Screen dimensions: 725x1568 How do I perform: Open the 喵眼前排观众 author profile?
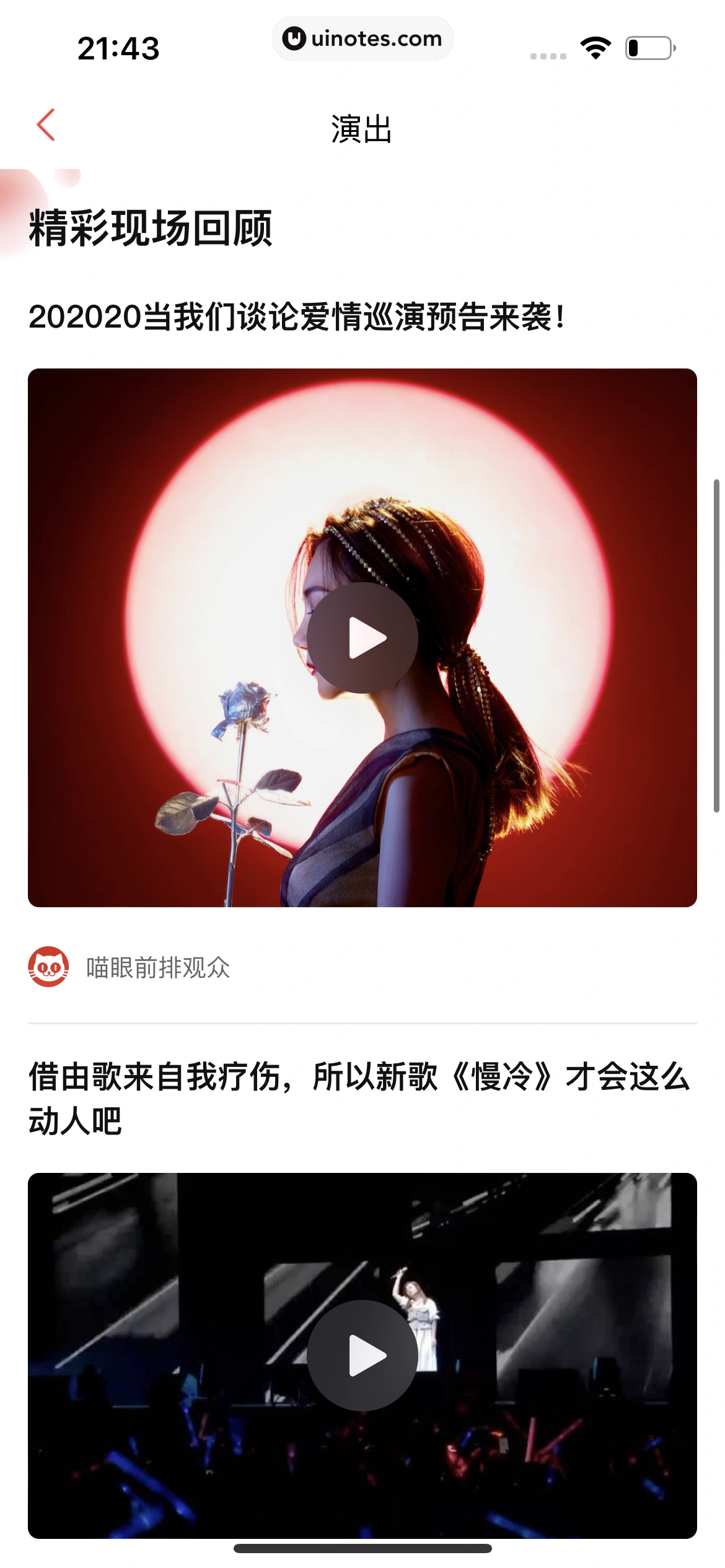coord(158,967)
